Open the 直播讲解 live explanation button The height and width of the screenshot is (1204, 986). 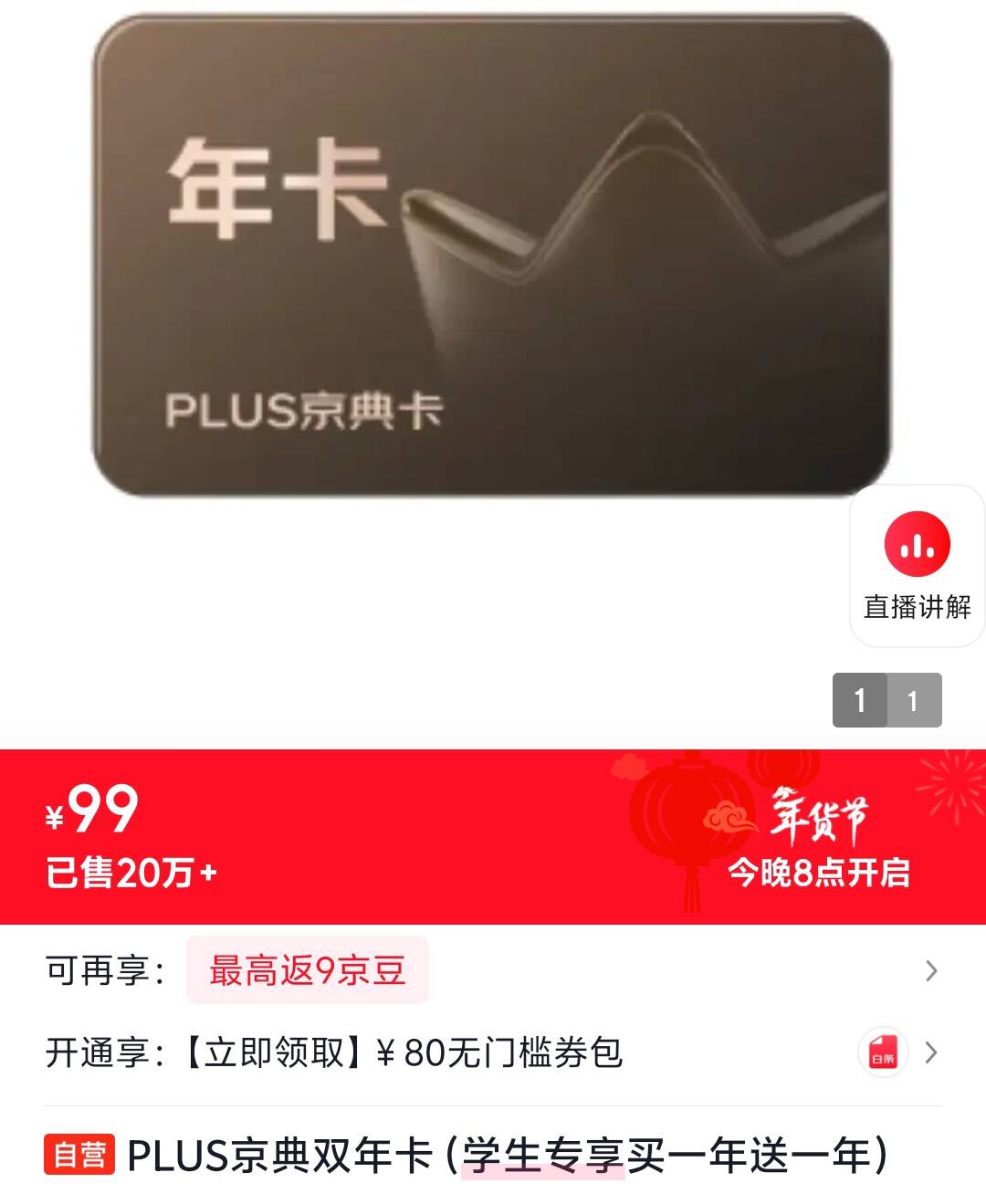tap(917, 566)
